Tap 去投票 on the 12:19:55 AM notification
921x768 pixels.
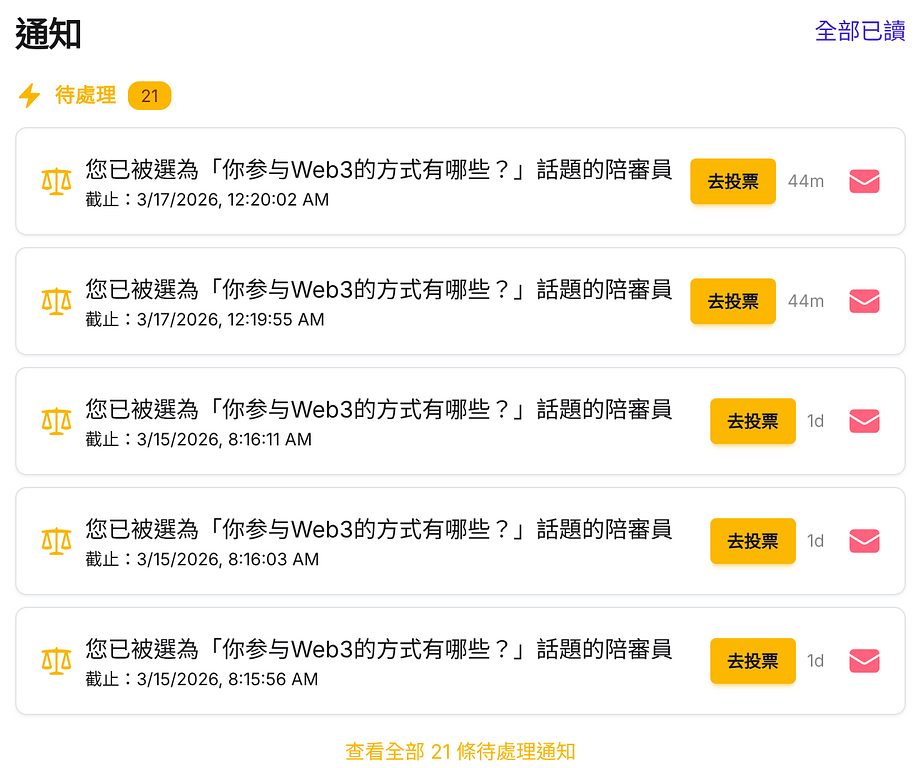coord(732,301)
